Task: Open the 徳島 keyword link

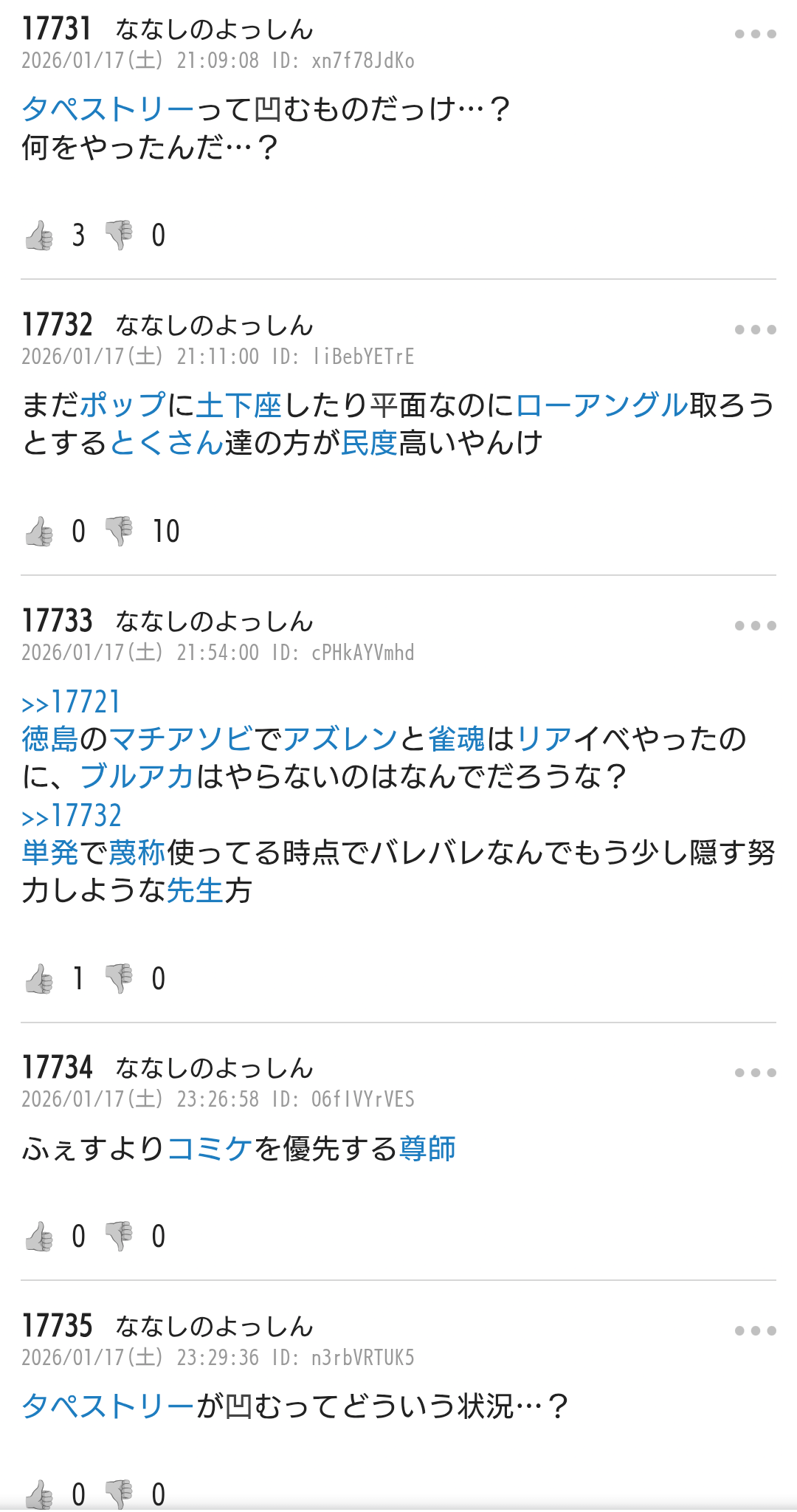Action: 49,739
